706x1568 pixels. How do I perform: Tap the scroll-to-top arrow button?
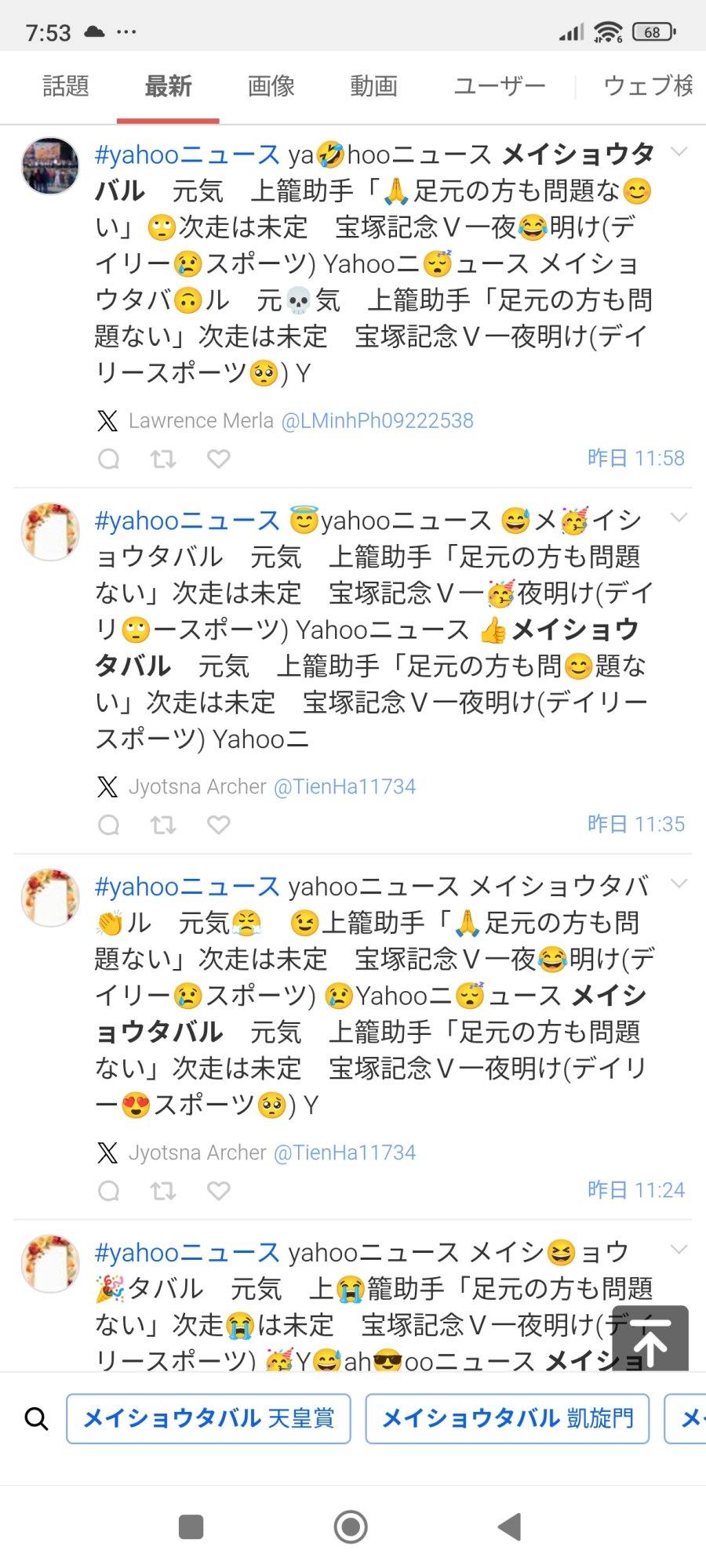point(650,1338)
